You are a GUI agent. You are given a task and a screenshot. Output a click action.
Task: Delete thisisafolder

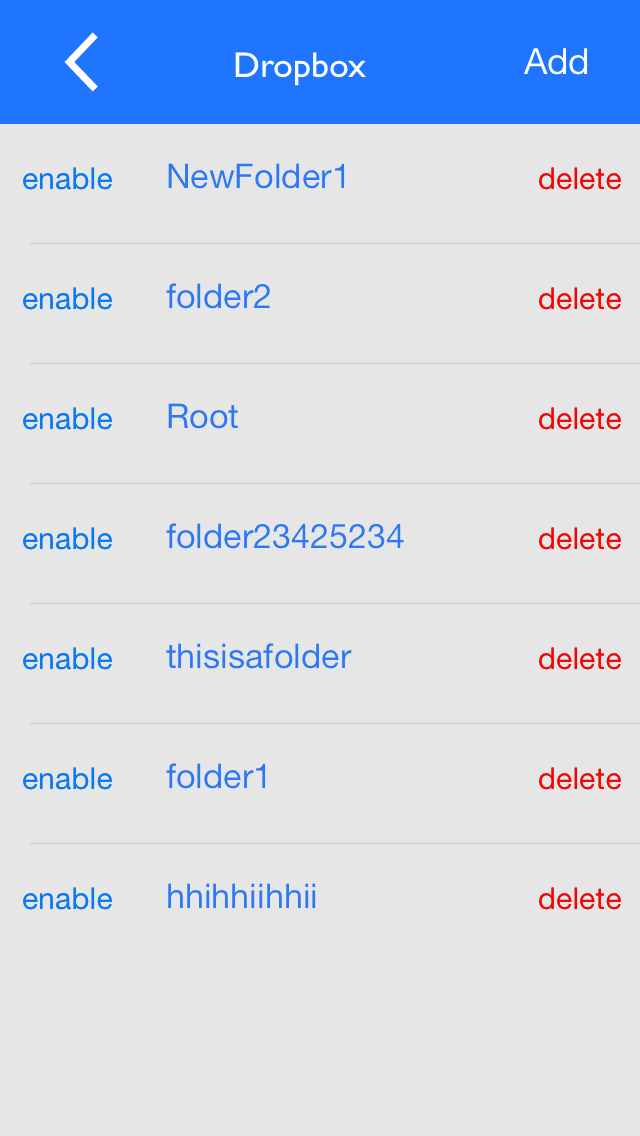coord(580,660)
